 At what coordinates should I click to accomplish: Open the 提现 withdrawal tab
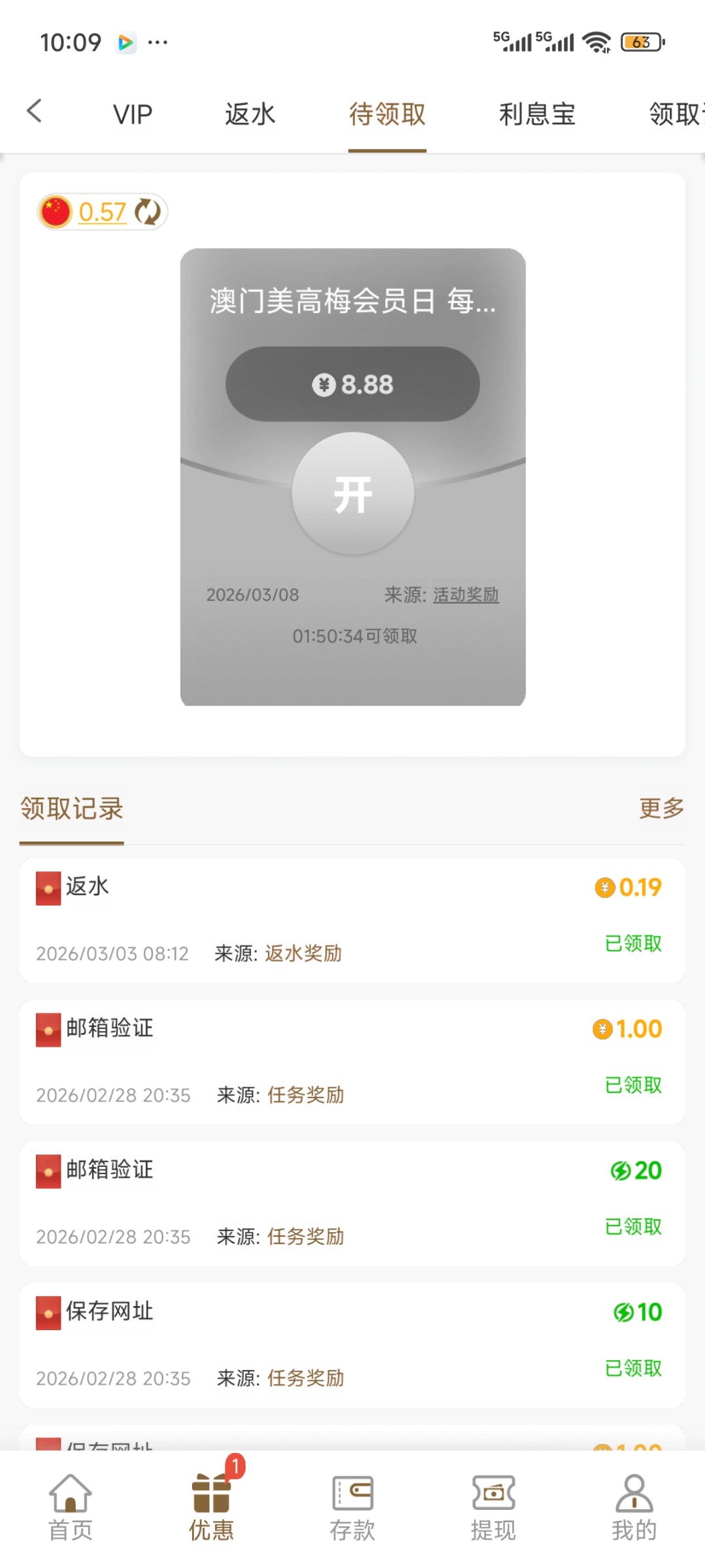[x=493, y=1507]
